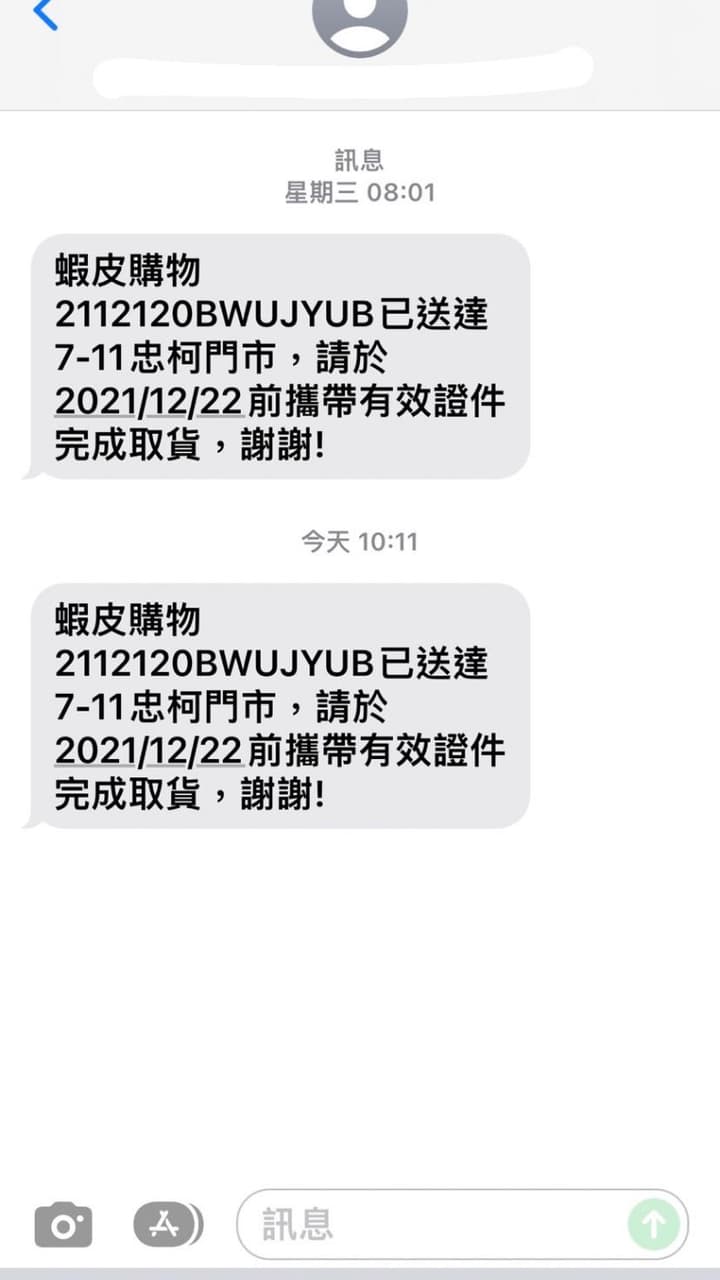Screen dimensions: 720x1280
Task: Open the camera to attach photo
Action: pyautogui.click(x=63, y=1225)
